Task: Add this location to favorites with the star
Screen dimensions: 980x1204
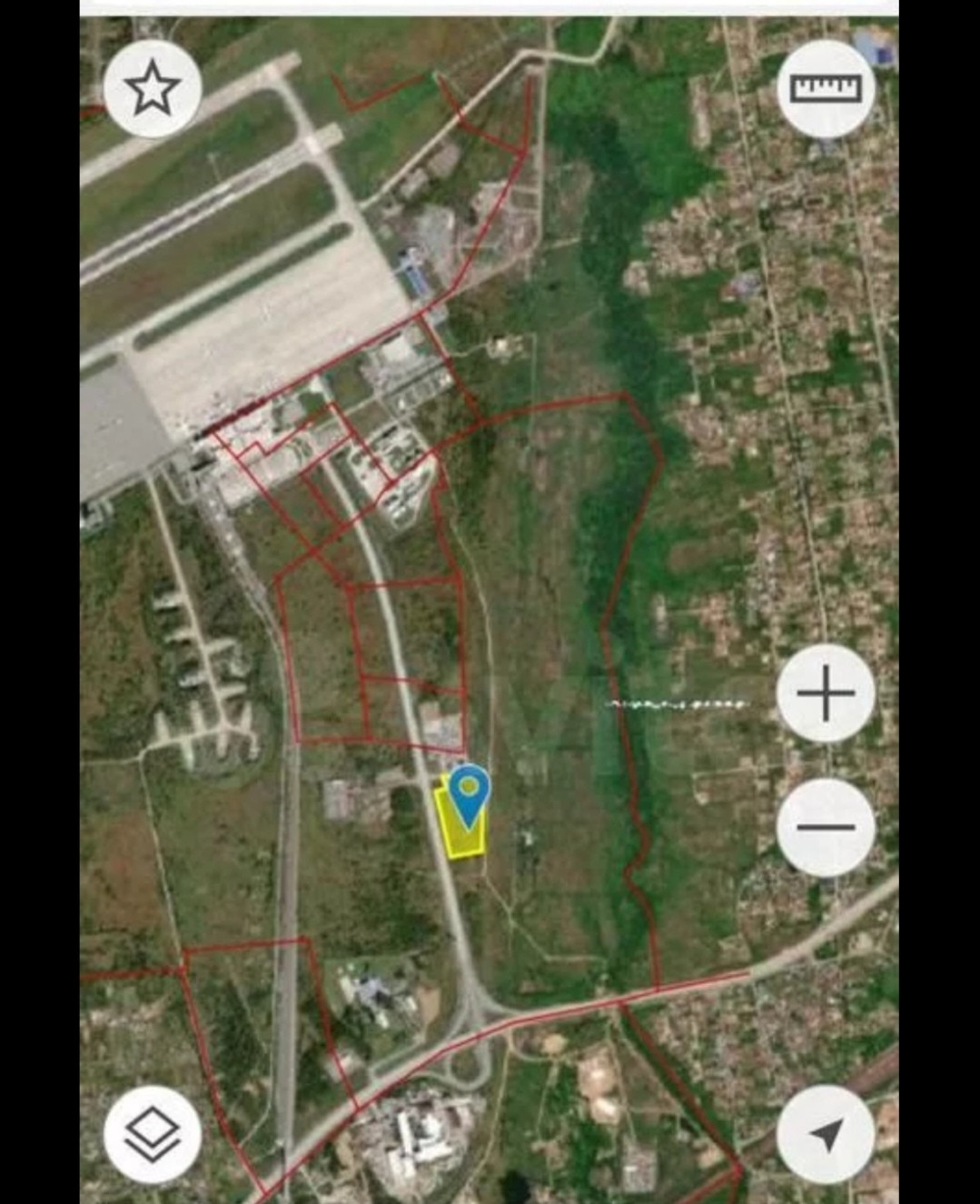Action: click(152, 89)
